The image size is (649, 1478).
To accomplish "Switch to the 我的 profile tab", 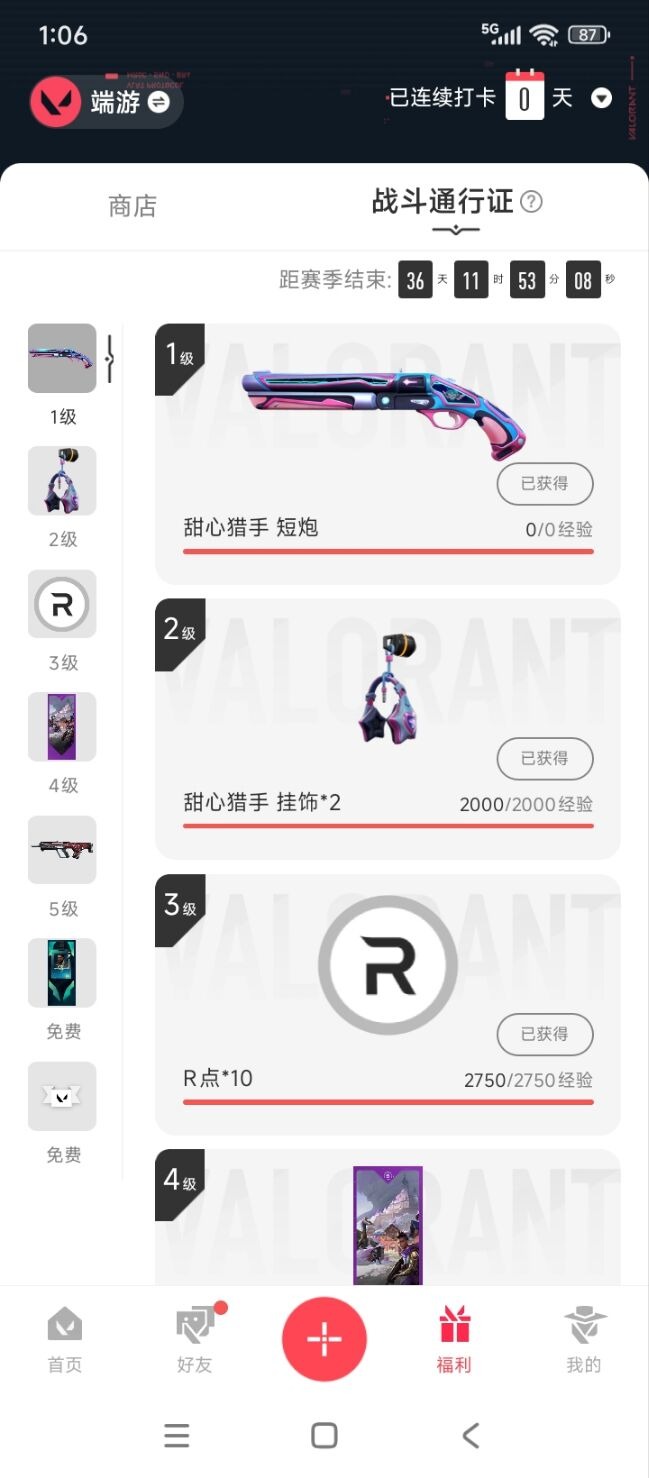I will [x=584, y=1339].
